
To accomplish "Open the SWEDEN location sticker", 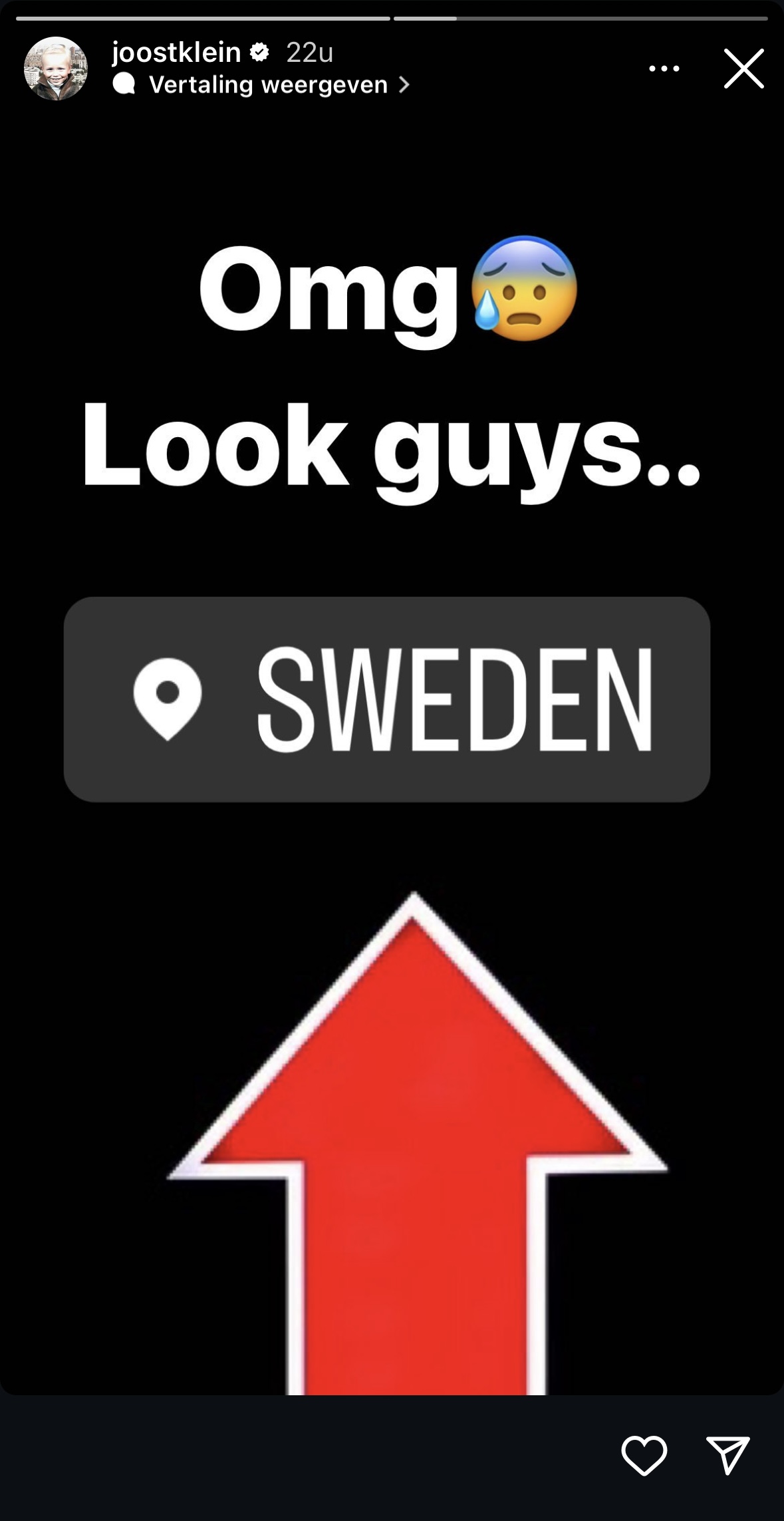I will pyautogui.click(x=387, y=699).
